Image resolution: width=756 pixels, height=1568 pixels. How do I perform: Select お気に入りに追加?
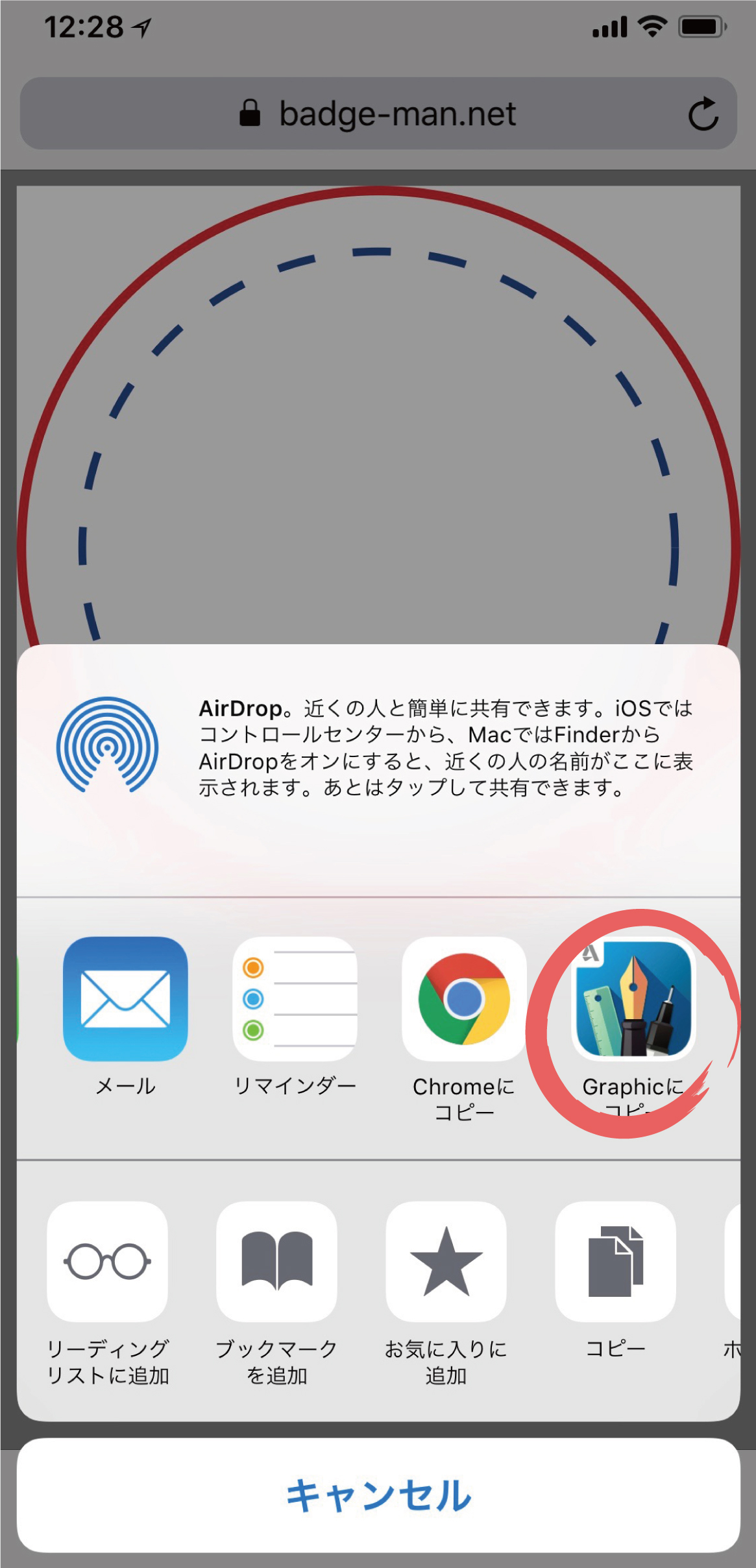pyautogui.click(x=446, y=1262)
